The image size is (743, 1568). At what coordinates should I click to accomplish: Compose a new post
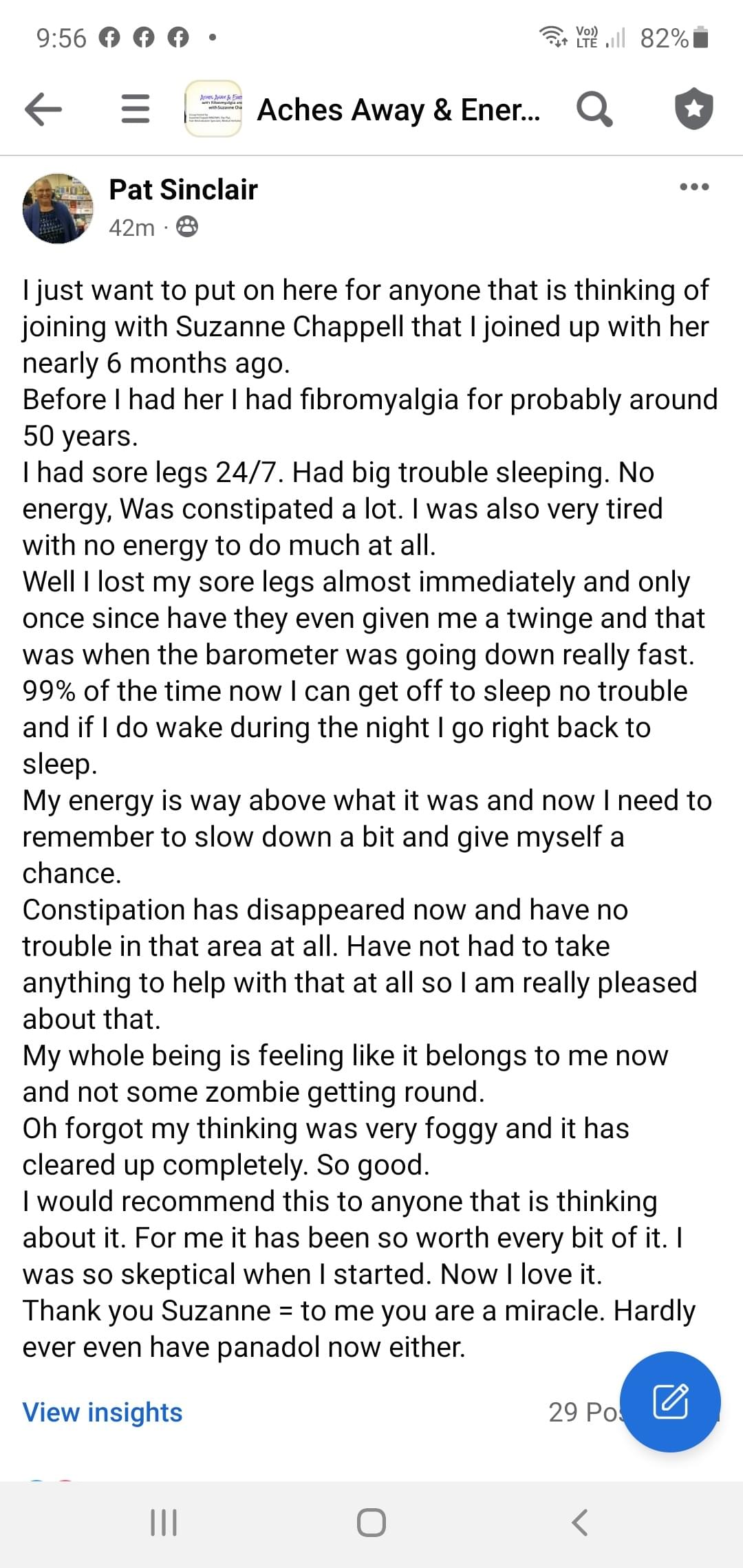(670, 1402)
